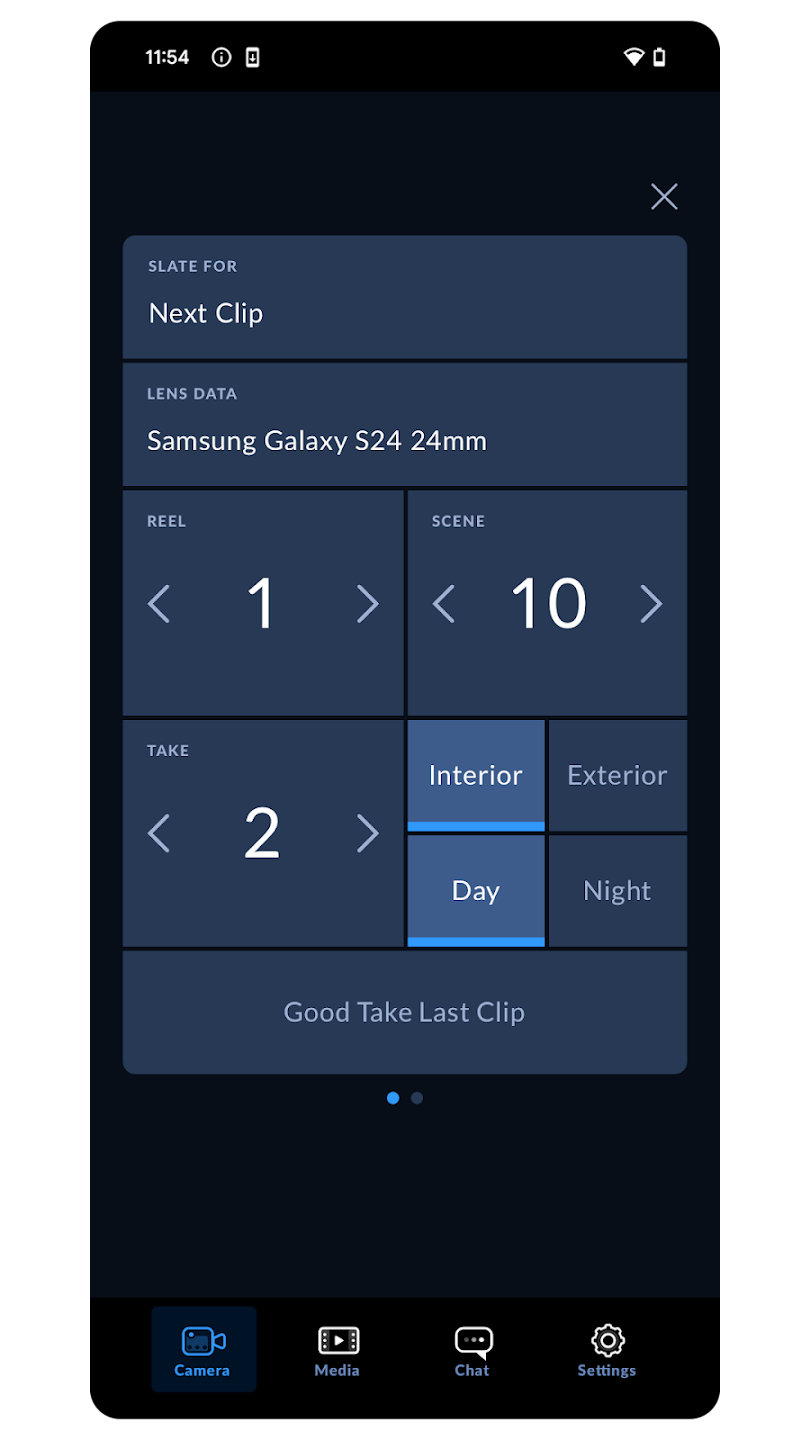810x1440 pixels.
Task: Open the Media tab
Action: coord(337,1350)
